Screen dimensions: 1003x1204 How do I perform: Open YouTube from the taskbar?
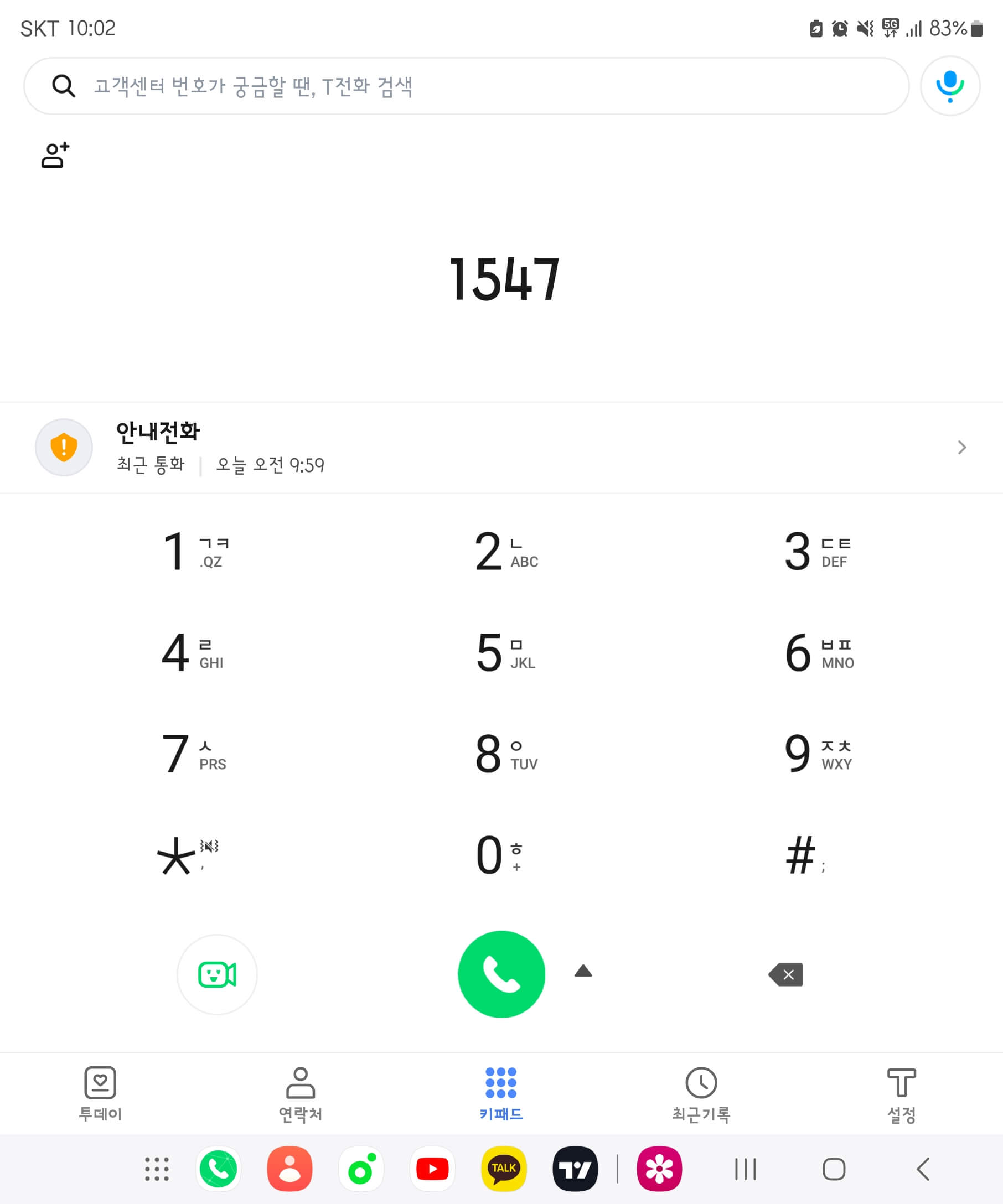pos(433,1168)
